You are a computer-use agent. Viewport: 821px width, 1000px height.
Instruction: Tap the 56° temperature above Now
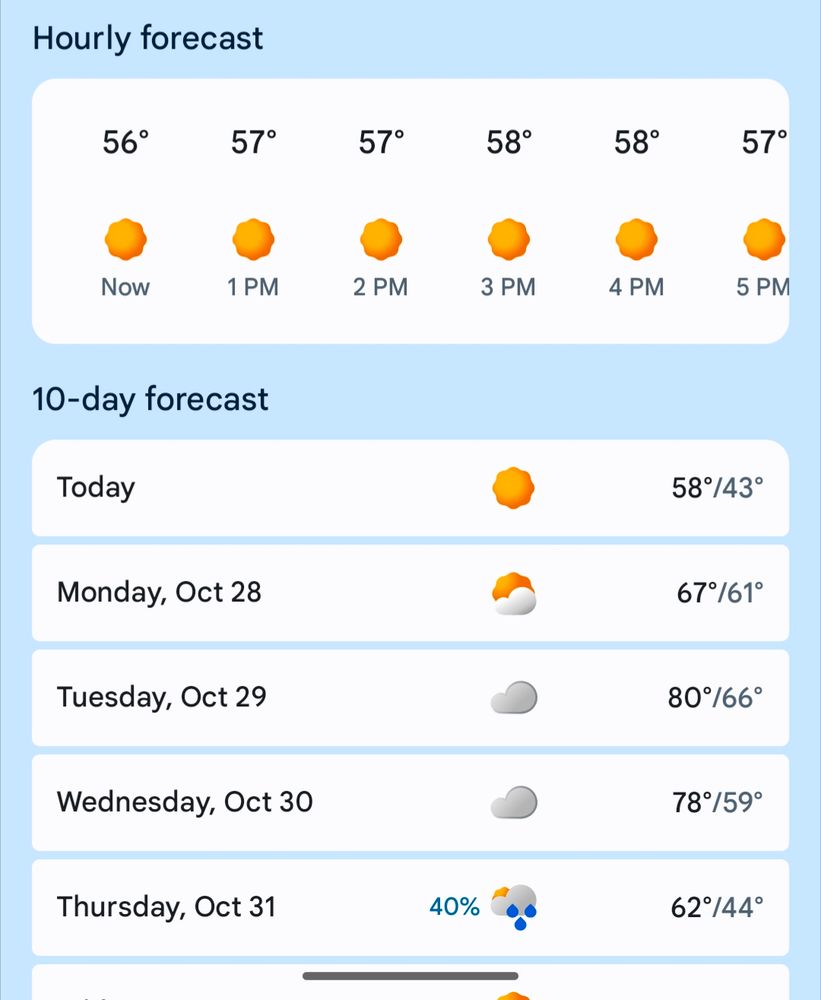coord(124,142)
